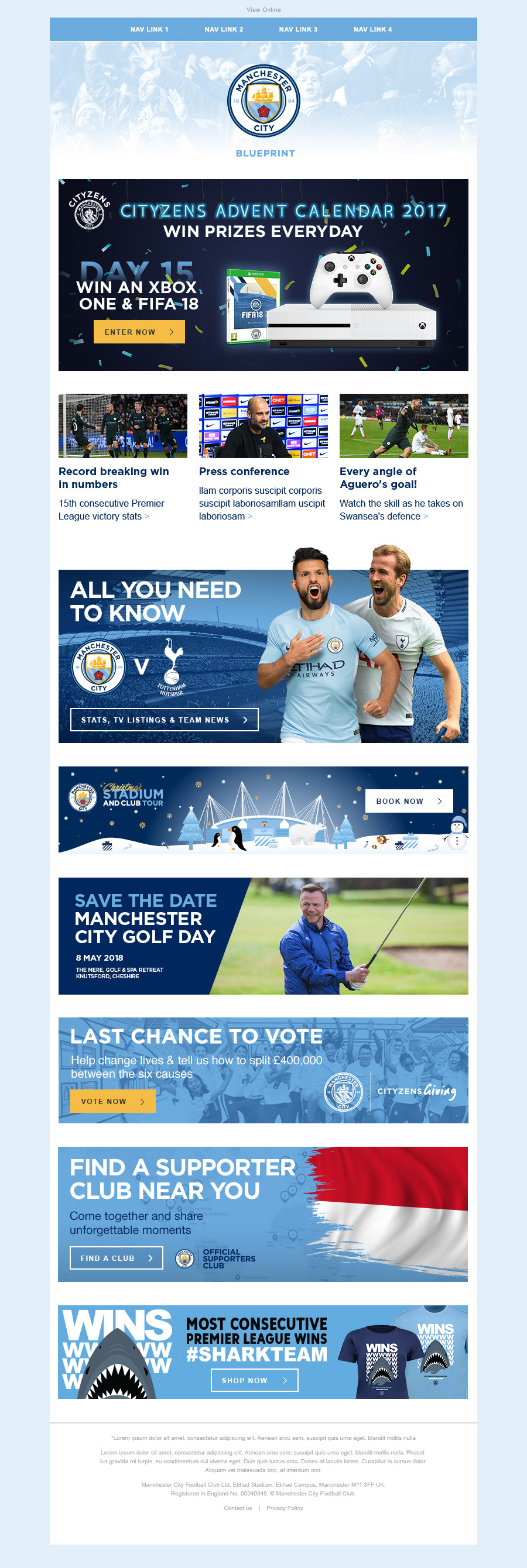Open the Manchester City Golf Day banner
The image size is (527, 1568).
[263, 936]
